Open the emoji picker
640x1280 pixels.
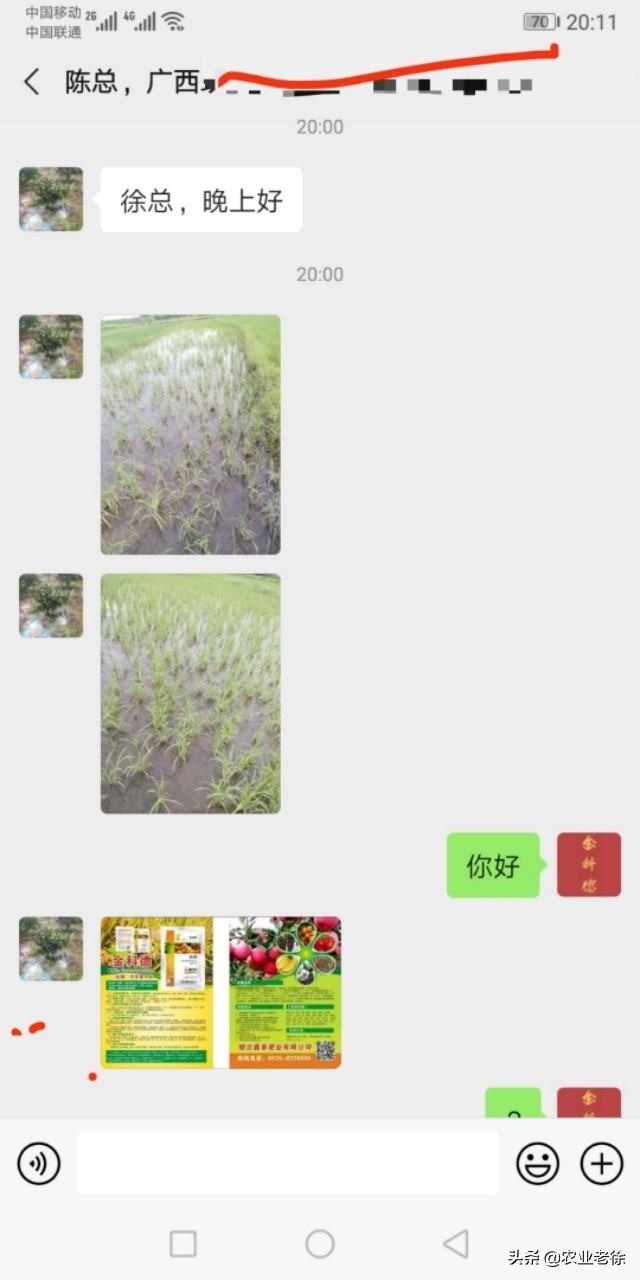[537, 1164]
